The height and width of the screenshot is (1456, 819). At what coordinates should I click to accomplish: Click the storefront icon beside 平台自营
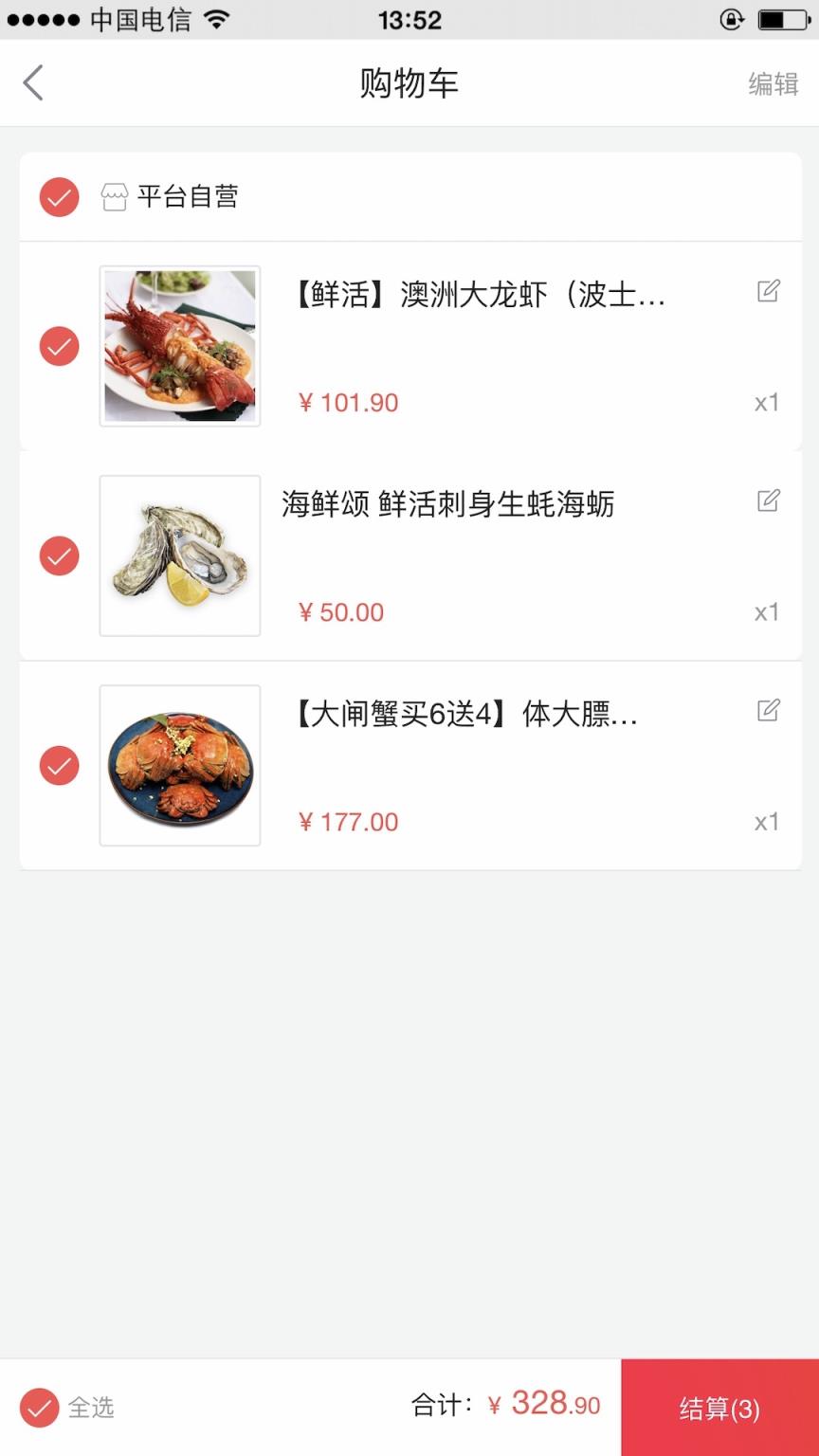[x=114, y=197]
